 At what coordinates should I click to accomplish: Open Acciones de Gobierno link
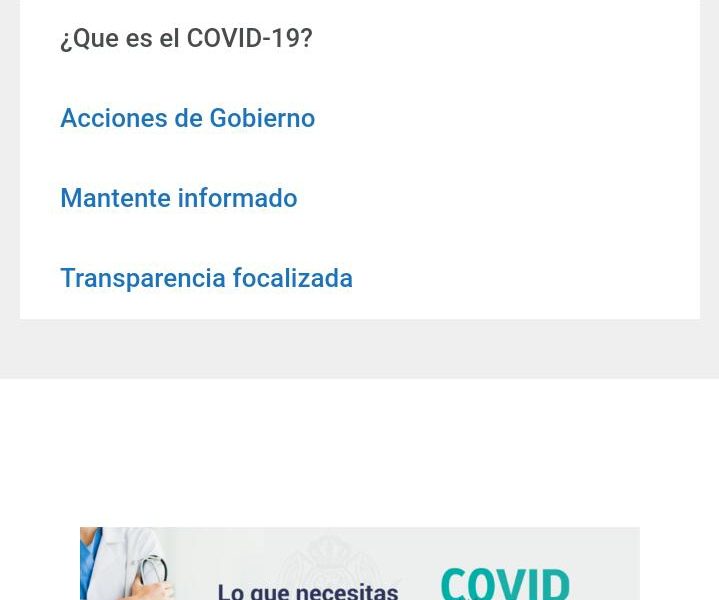[x=187, y=118]
